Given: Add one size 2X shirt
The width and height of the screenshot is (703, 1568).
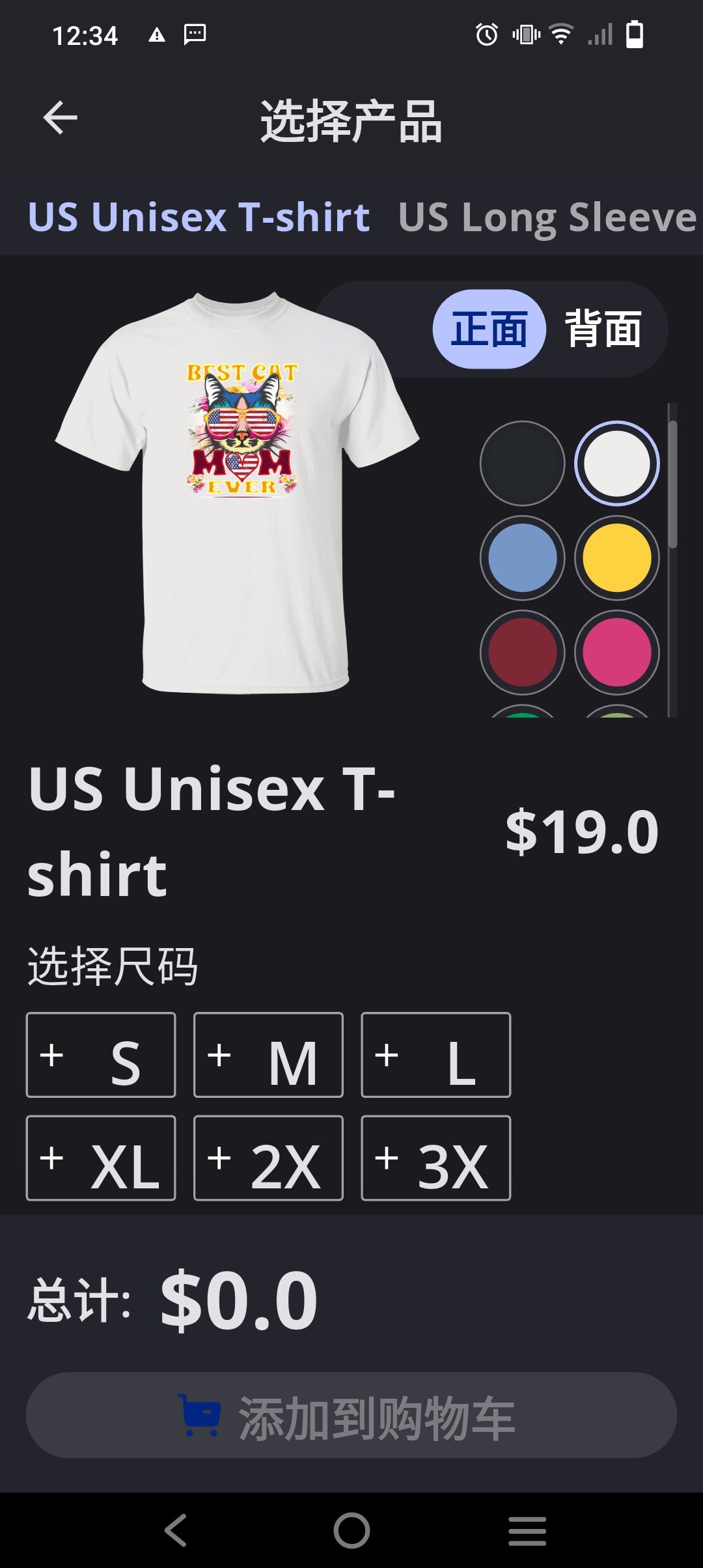Looking at the screenshot, I should point(268,1158).
